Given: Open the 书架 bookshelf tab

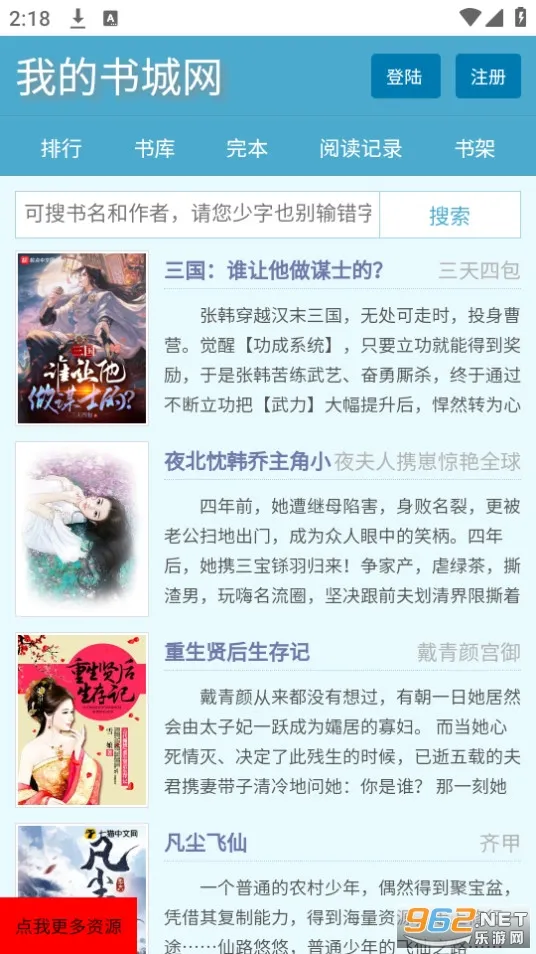Looking at the screenshot, I should tap(475, 148).
